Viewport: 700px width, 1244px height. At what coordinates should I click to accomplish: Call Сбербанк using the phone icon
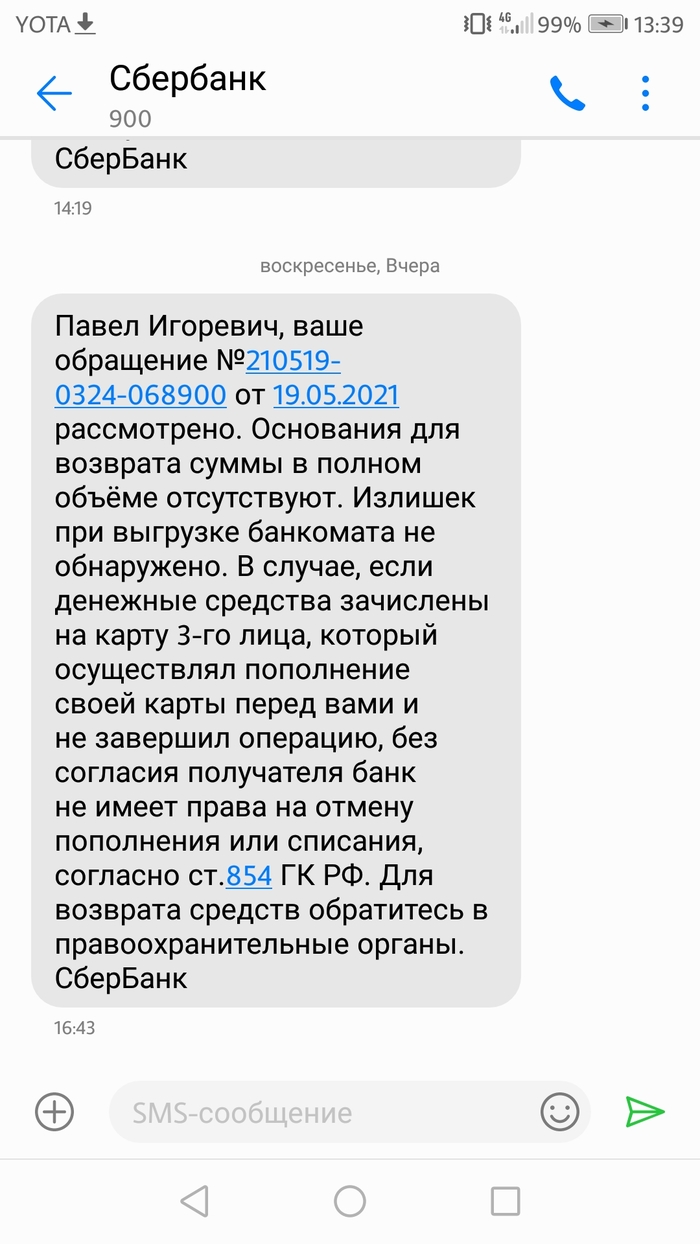pos(567,94)
